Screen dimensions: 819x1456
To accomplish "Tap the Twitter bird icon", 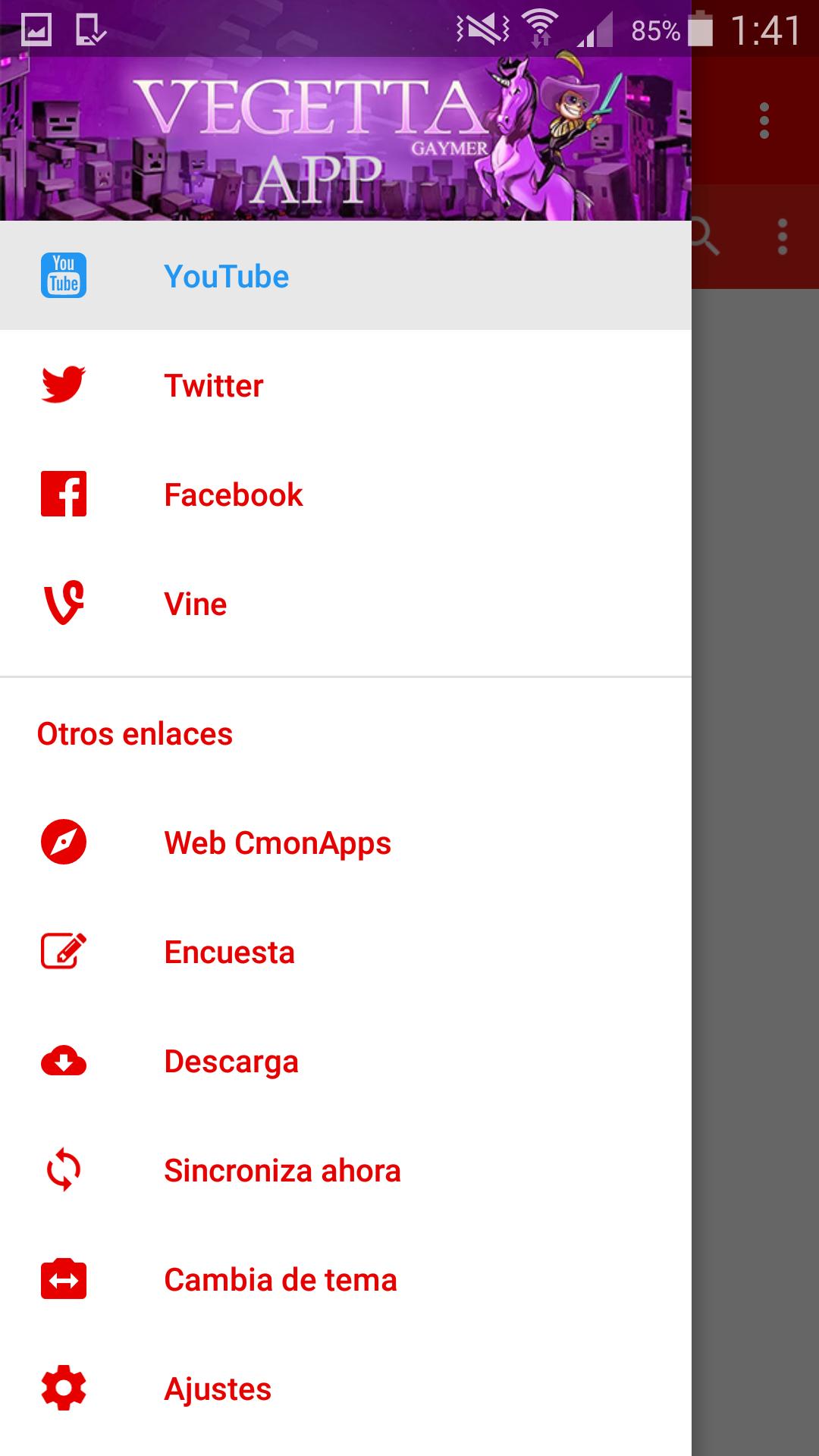I will coord(64,384).
